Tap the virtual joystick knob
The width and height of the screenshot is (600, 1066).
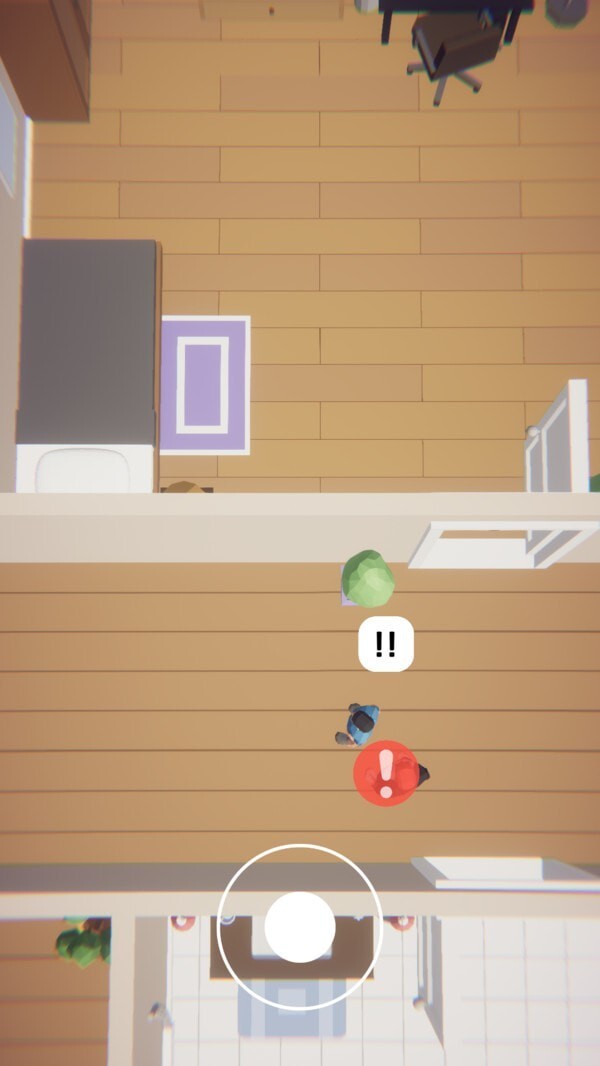click(x=300, y=927)
